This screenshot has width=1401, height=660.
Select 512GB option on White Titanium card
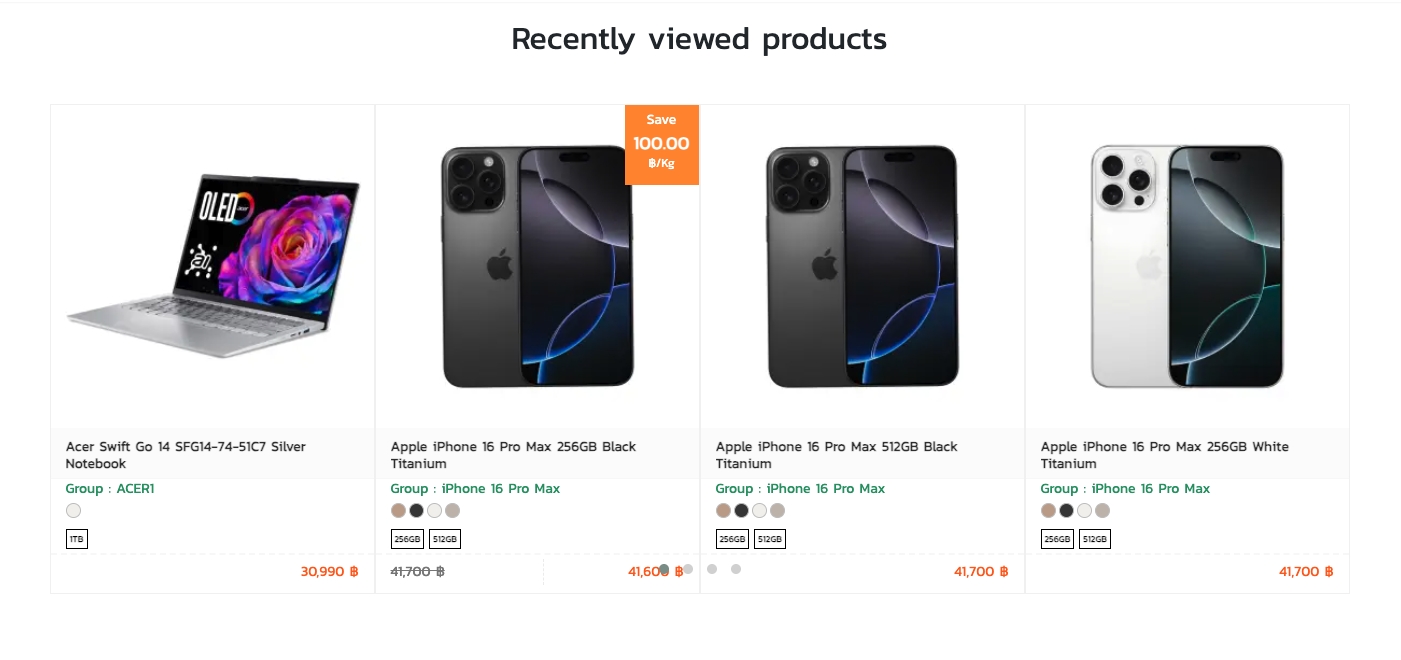[x=1095, y=539]
